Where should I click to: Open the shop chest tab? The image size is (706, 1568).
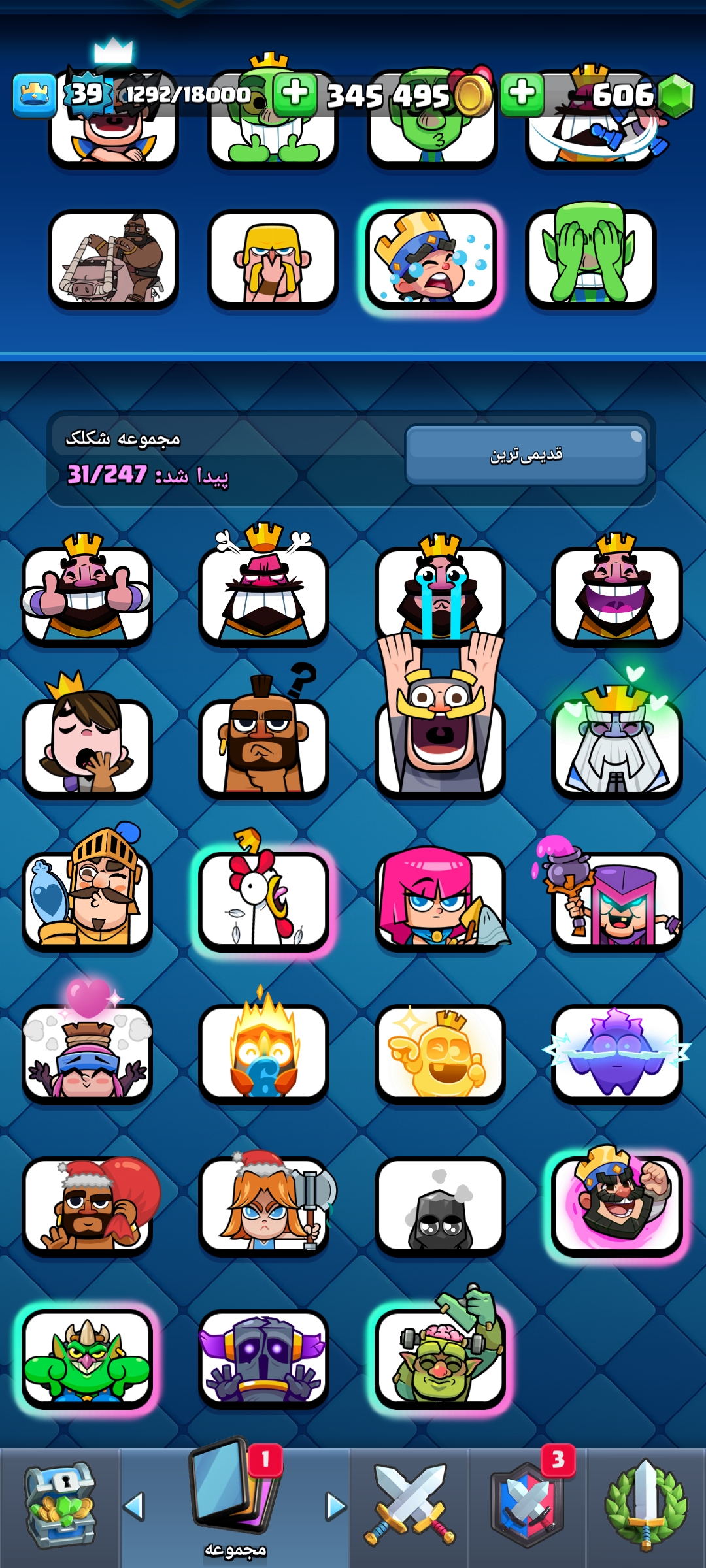click(60, 1507)
